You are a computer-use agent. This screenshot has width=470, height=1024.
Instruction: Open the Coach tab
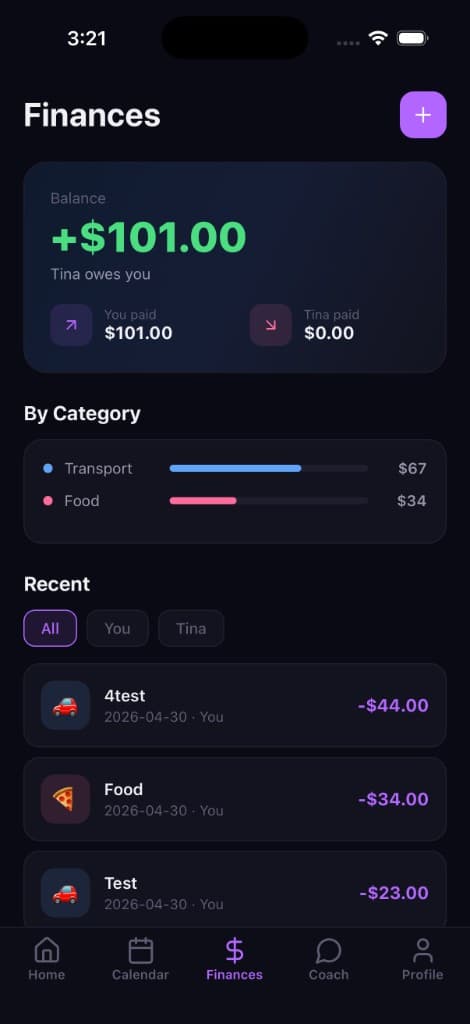328,959
